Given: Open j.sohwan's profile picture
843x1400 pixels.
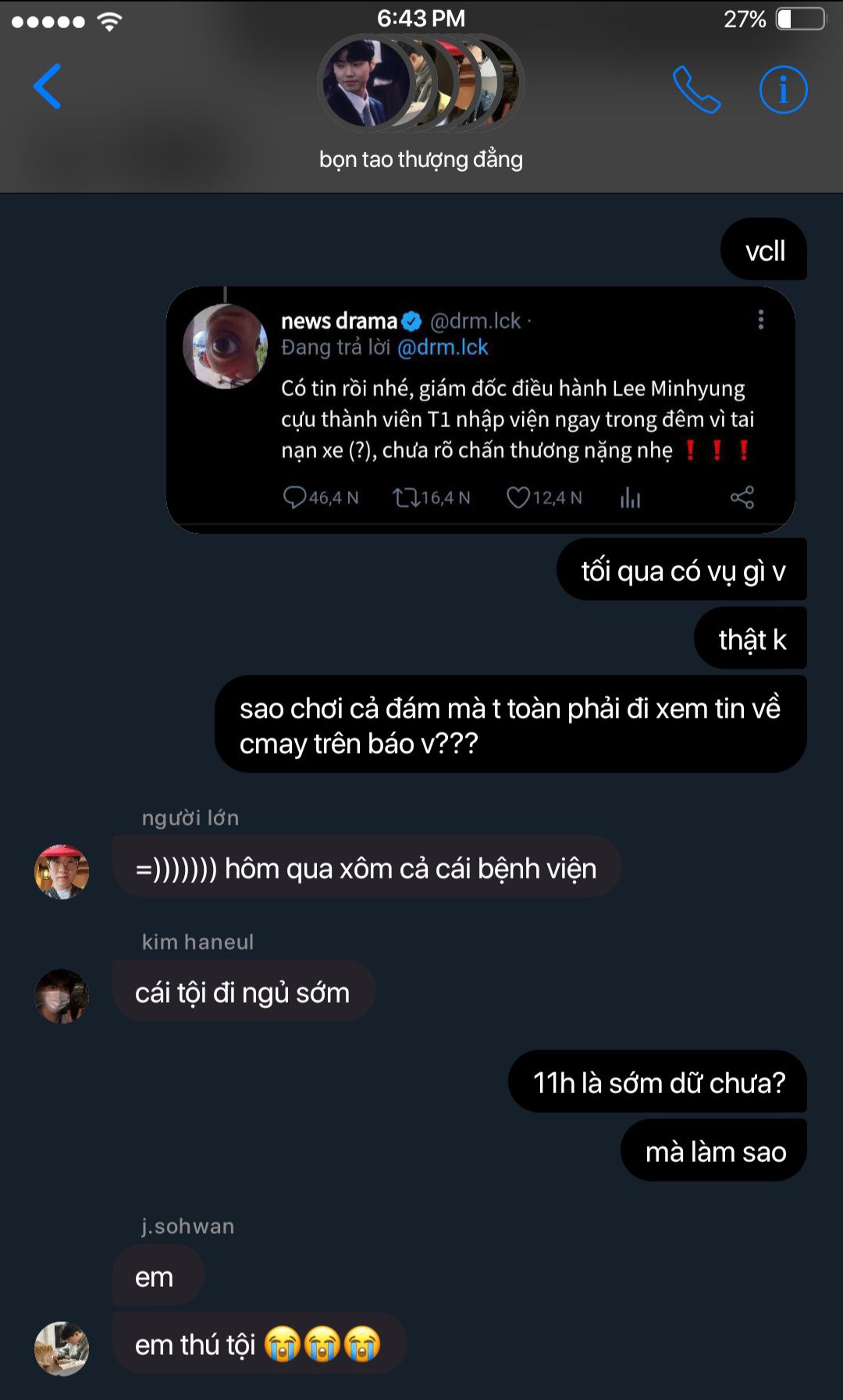Looking at the screenshot, I should [62, 1348].
